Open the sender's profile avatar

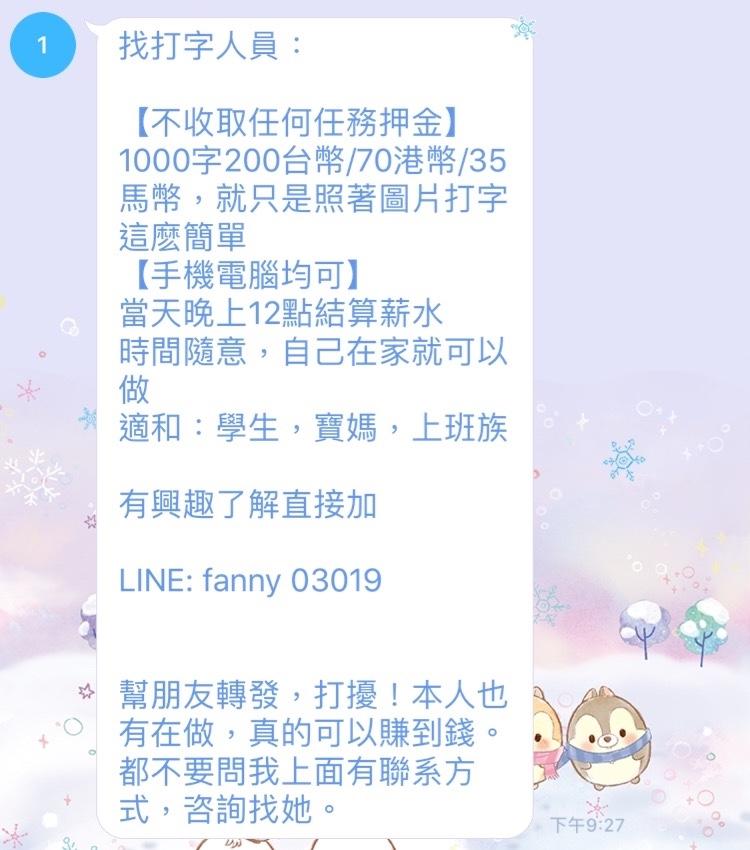(42, 46)
